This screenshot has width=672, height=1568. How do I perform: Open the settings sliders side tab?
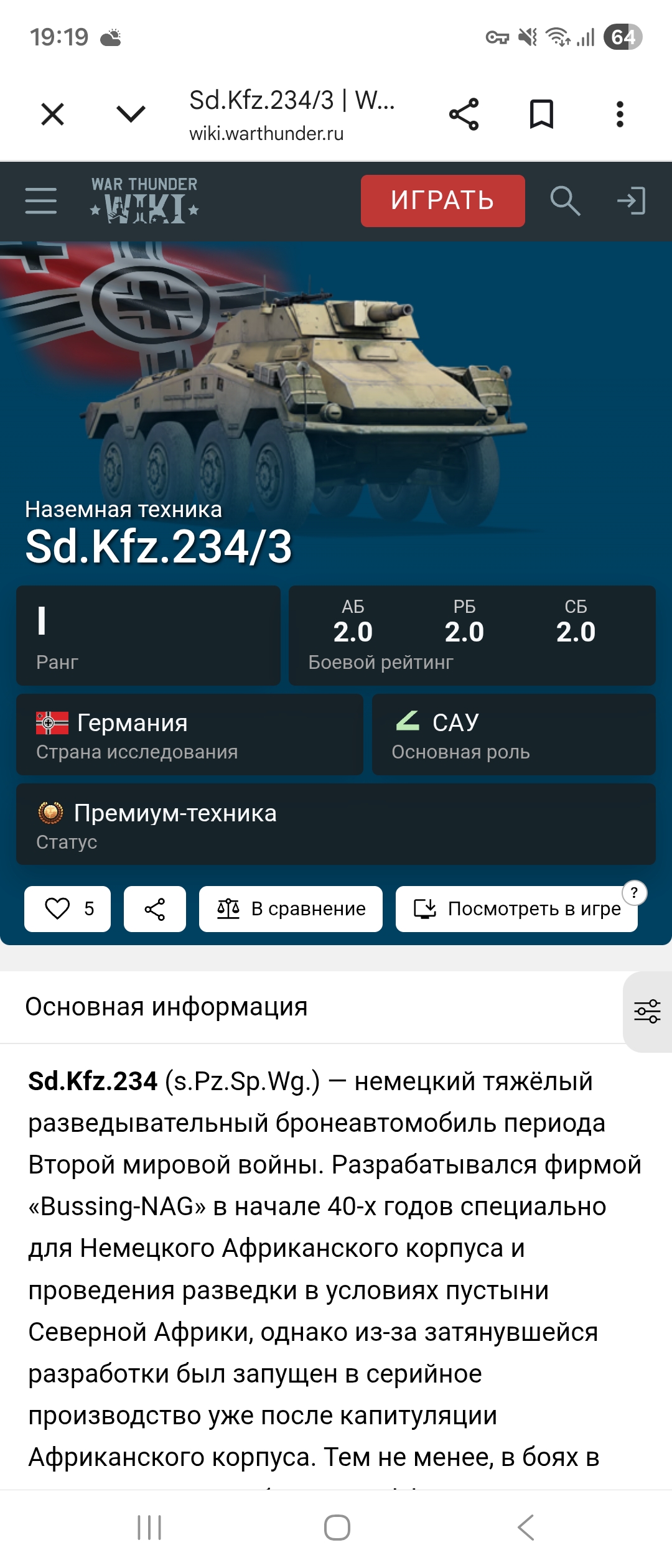[647, 1012]
